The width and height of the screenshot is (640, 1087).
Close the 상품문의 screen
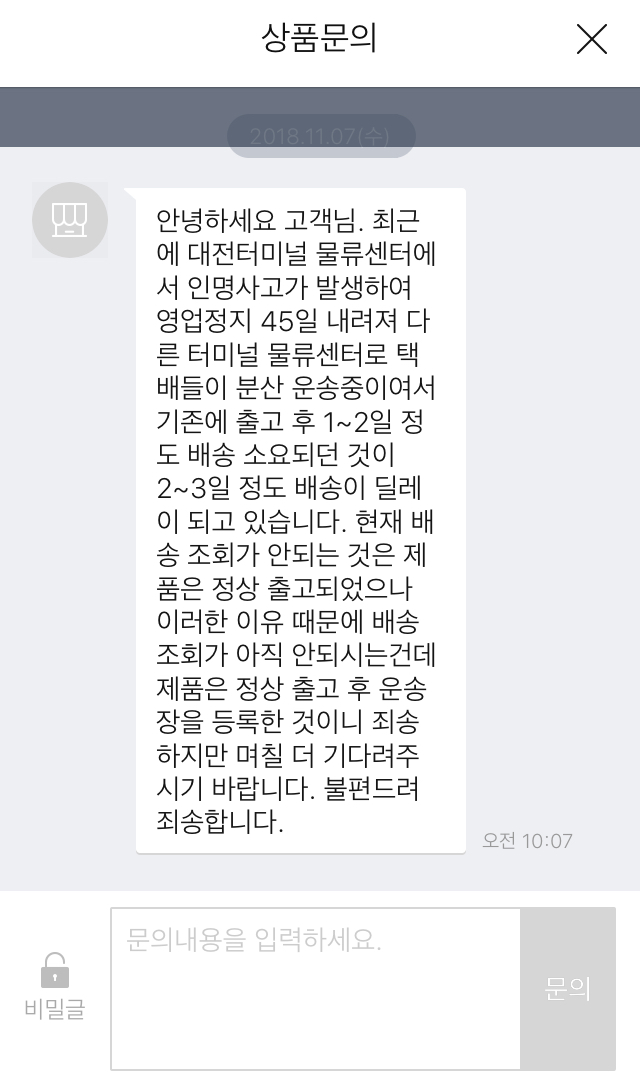591,40
